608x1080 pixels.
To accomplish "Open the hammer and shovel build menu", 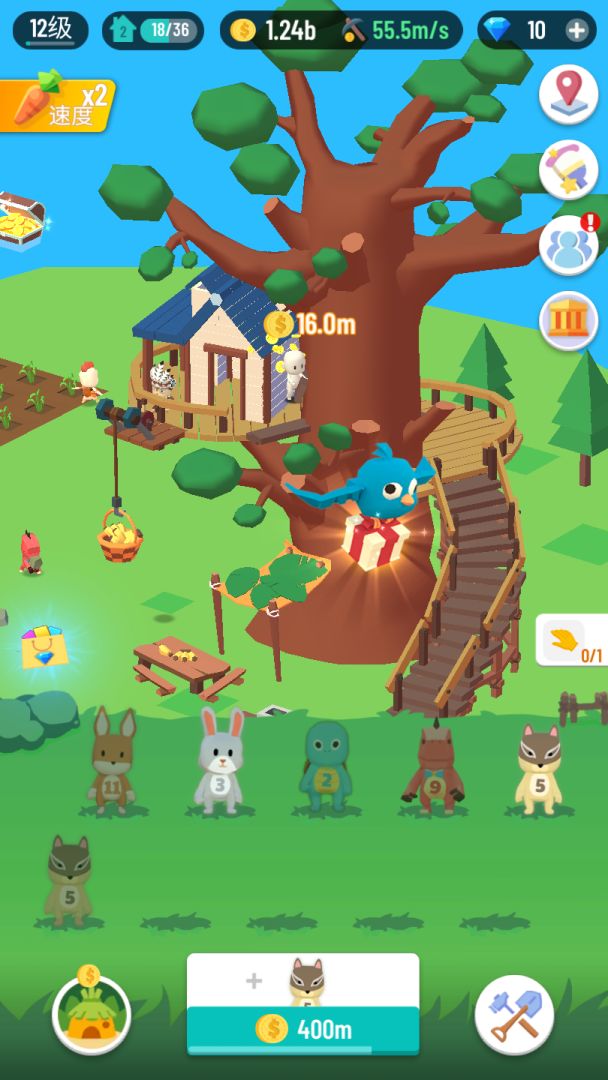I will [x=514, y=1013].
